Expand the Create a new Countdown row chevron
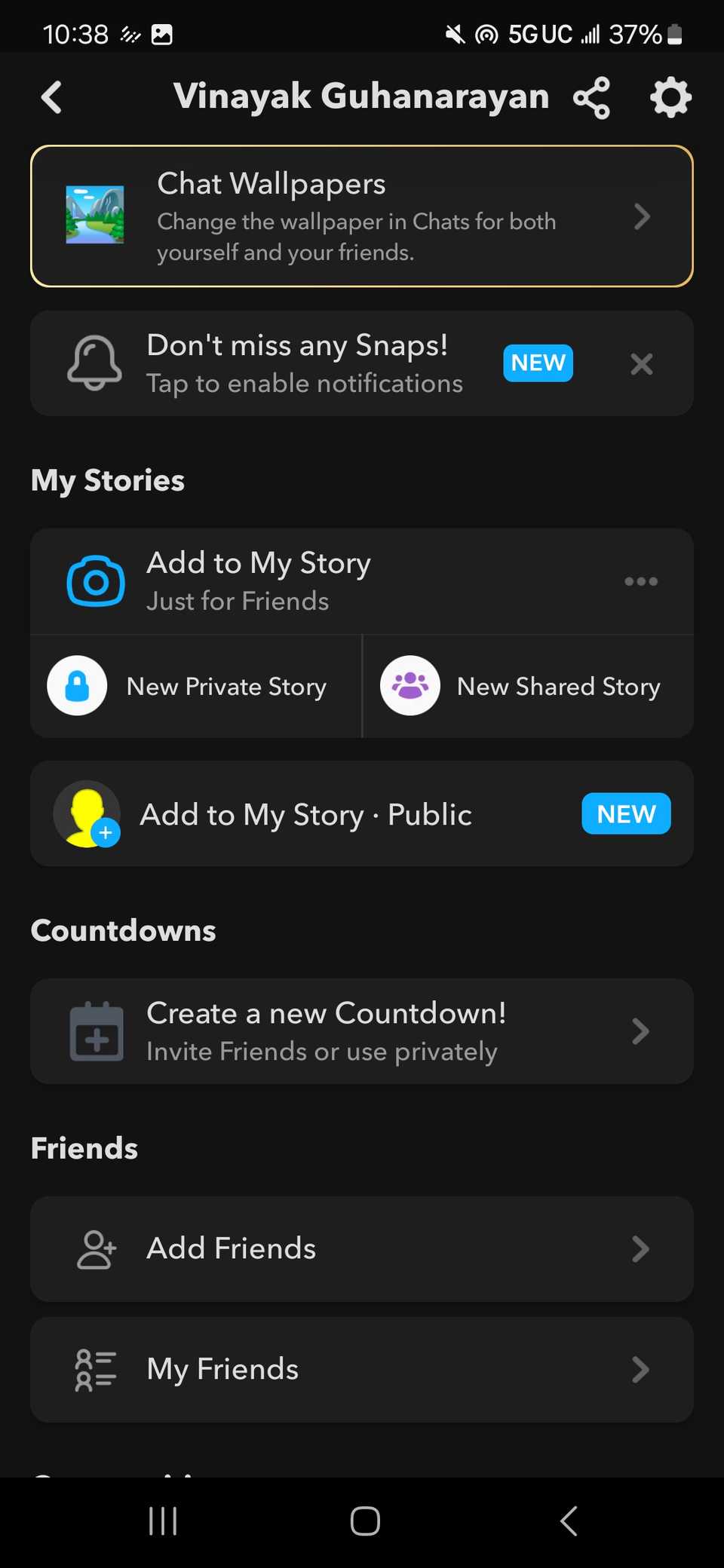Screen dimensions: 724x1568 [x=640, y=1031]
